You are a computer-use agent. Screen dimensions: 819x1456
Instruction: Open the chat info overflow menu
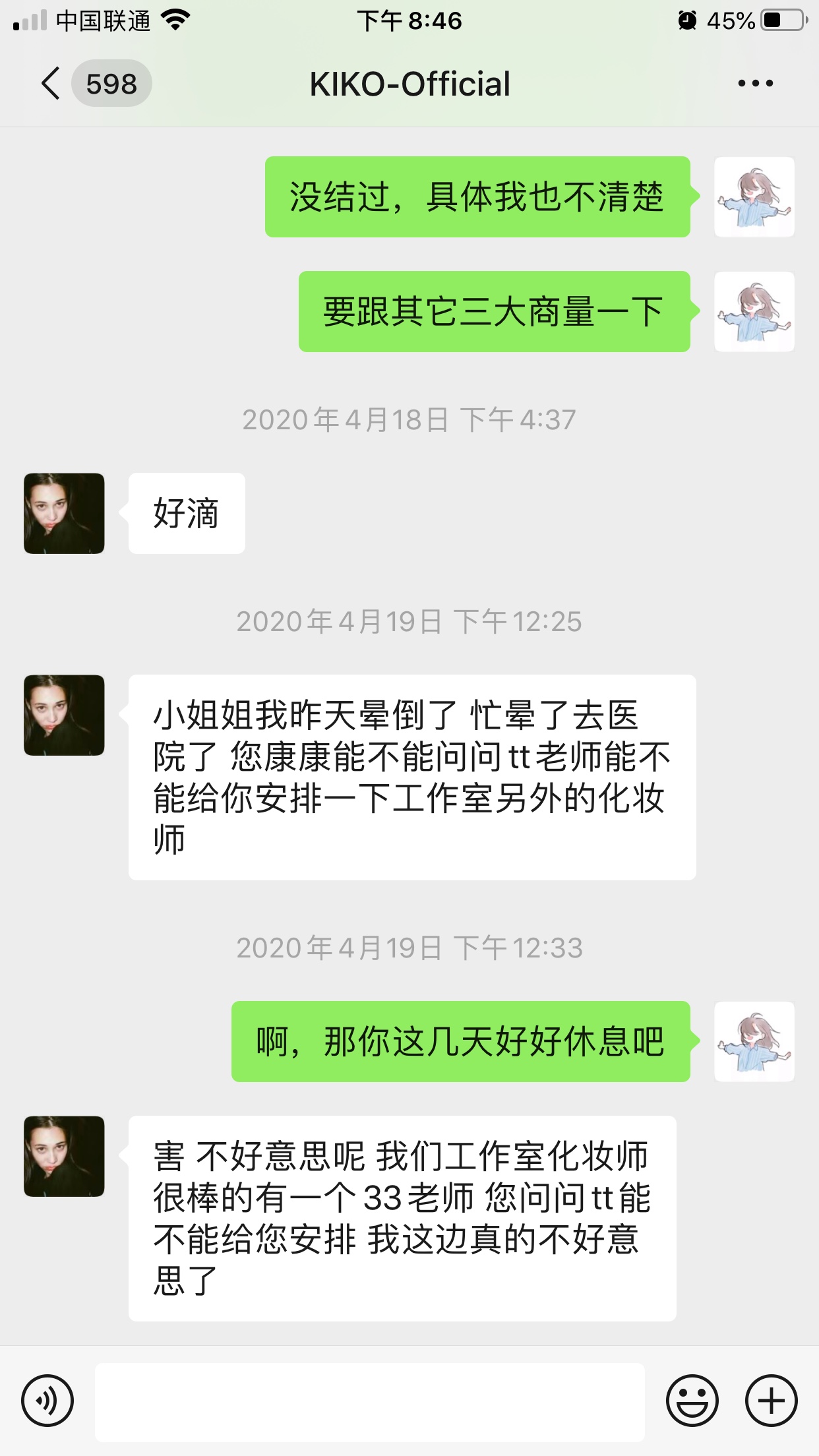click(x=755, y=84)
